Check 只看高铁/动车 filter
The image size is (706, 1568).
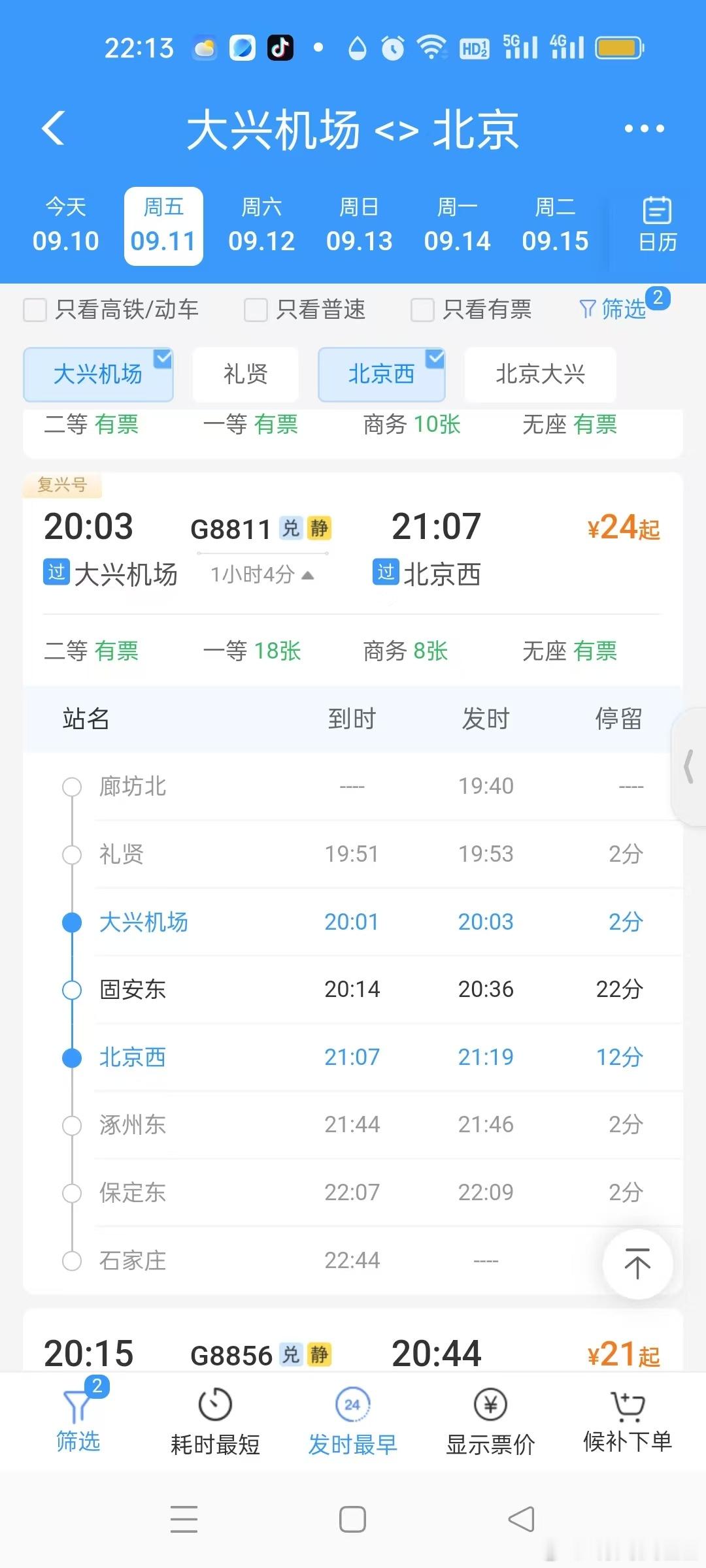tap(111, 310)
